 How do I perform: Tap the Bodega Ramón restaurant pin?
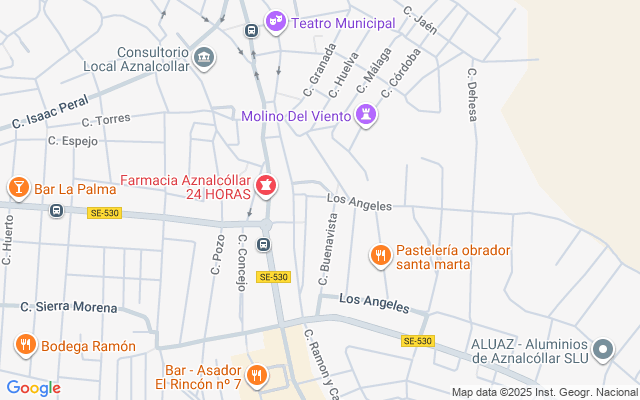click(x=26, y=346)
